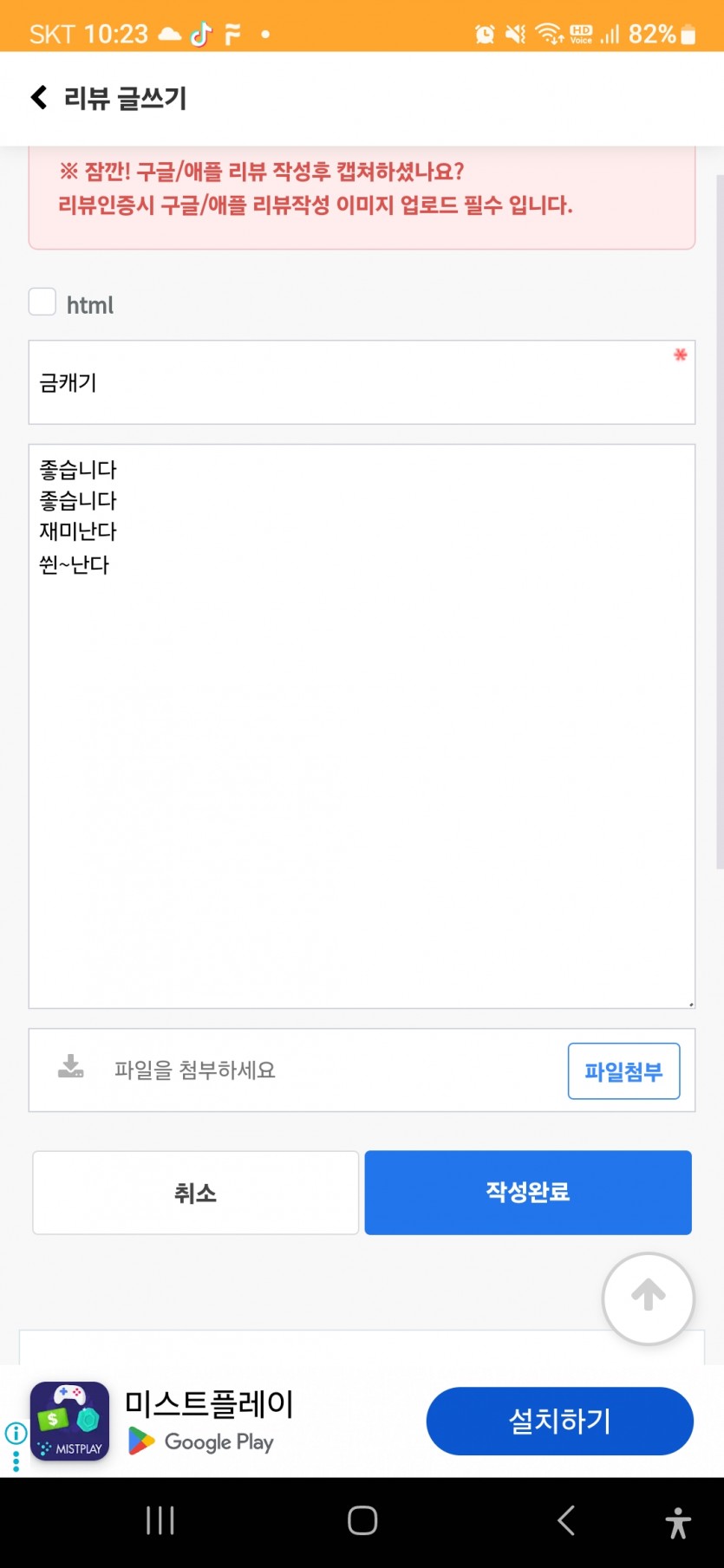Install 미스트플레이 via 설치하기

[560, 1422]
